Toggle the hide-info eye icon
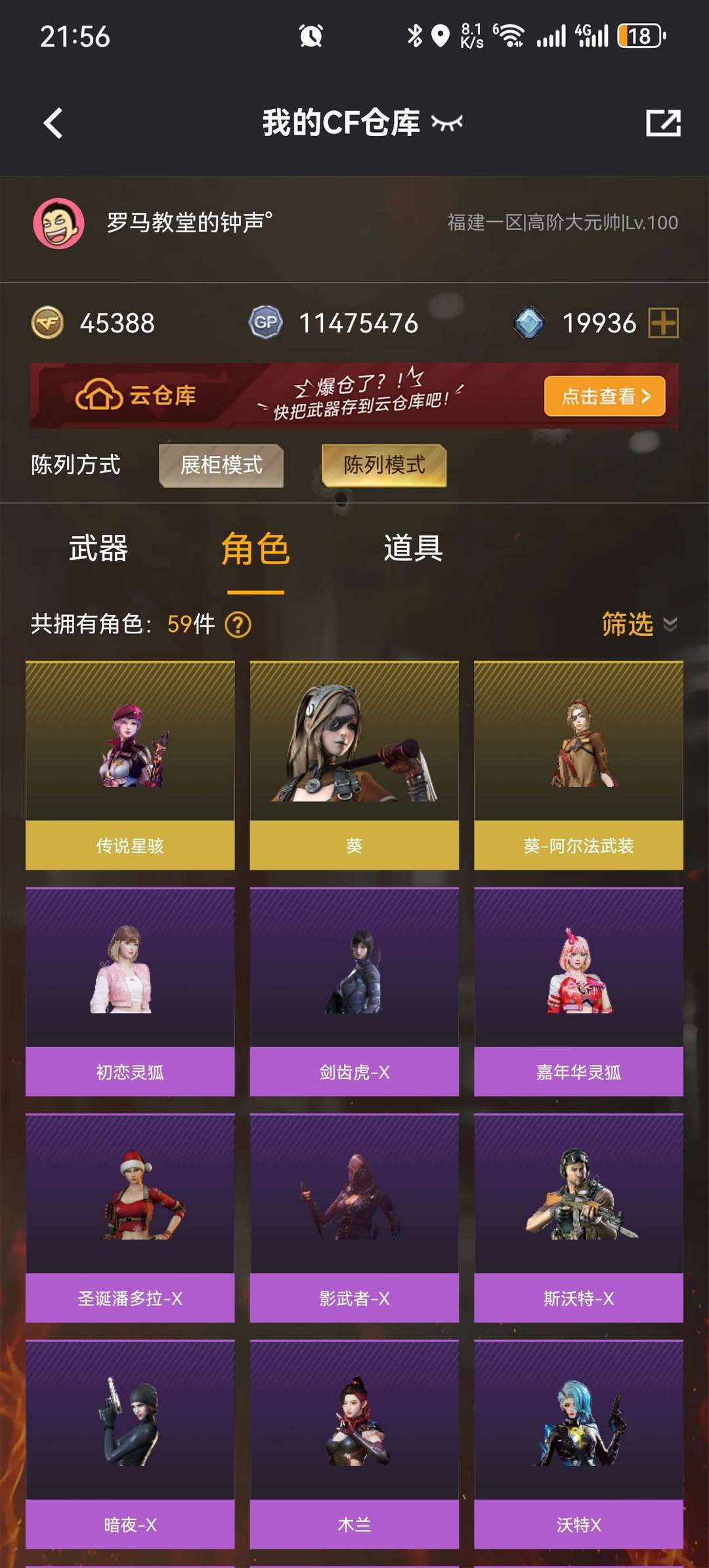The width and height of the screenshot is (709, 1568). click(x=446, y=123)
